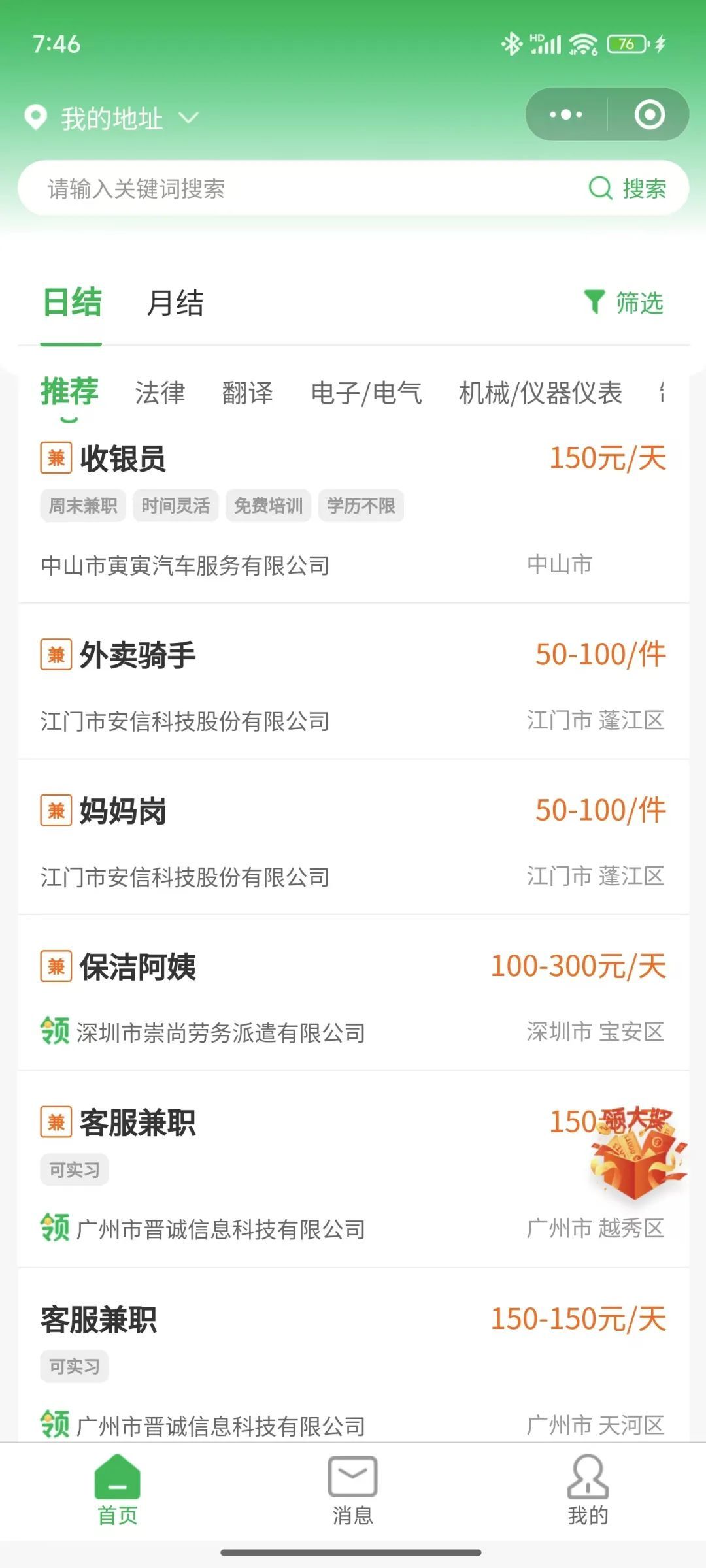This screenshot has height=1568, width=706.
Task: Tap the green 搜索 button
Action: click(628, 189)
